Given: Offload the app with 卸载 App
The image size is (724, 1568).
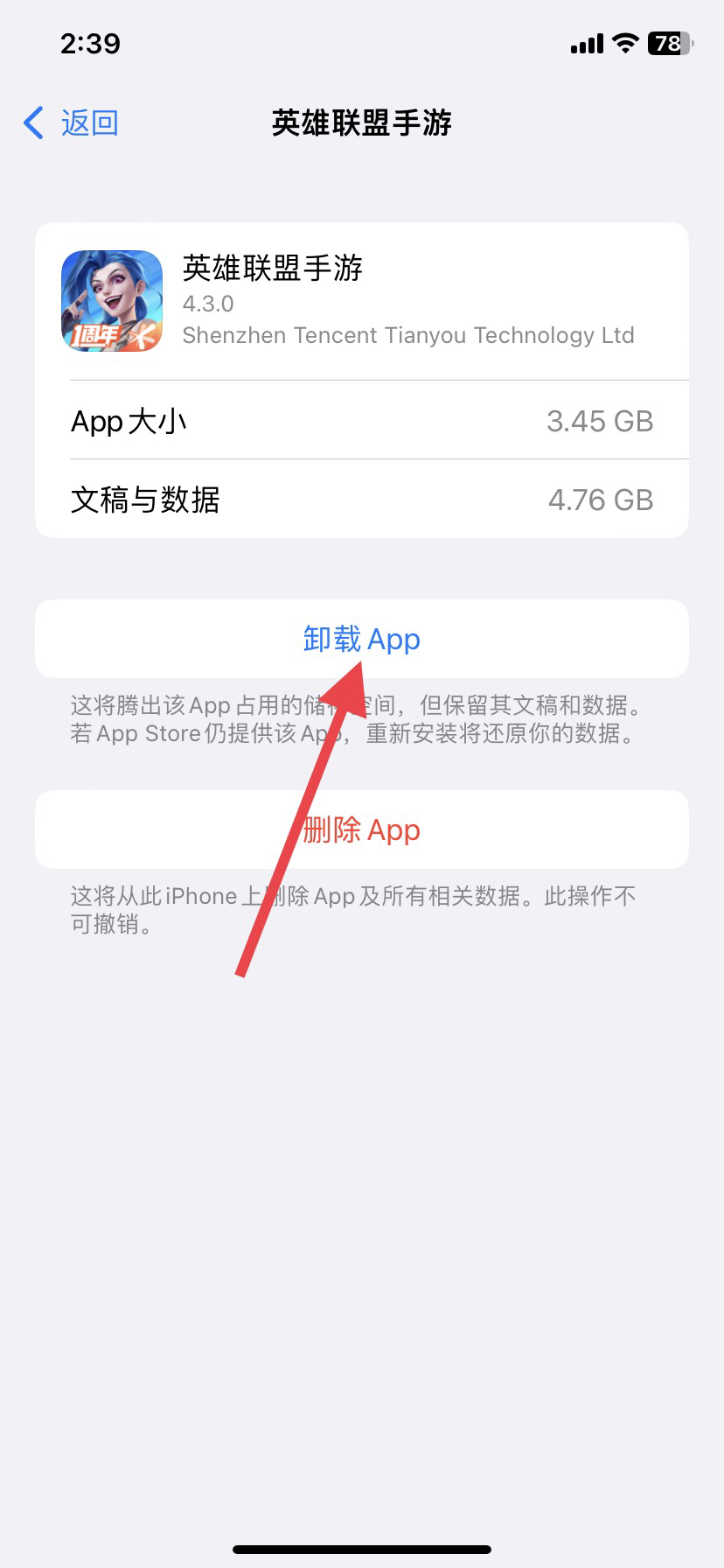Looking at the screenshot, I should pyautogui.click(x=361, y=640).
